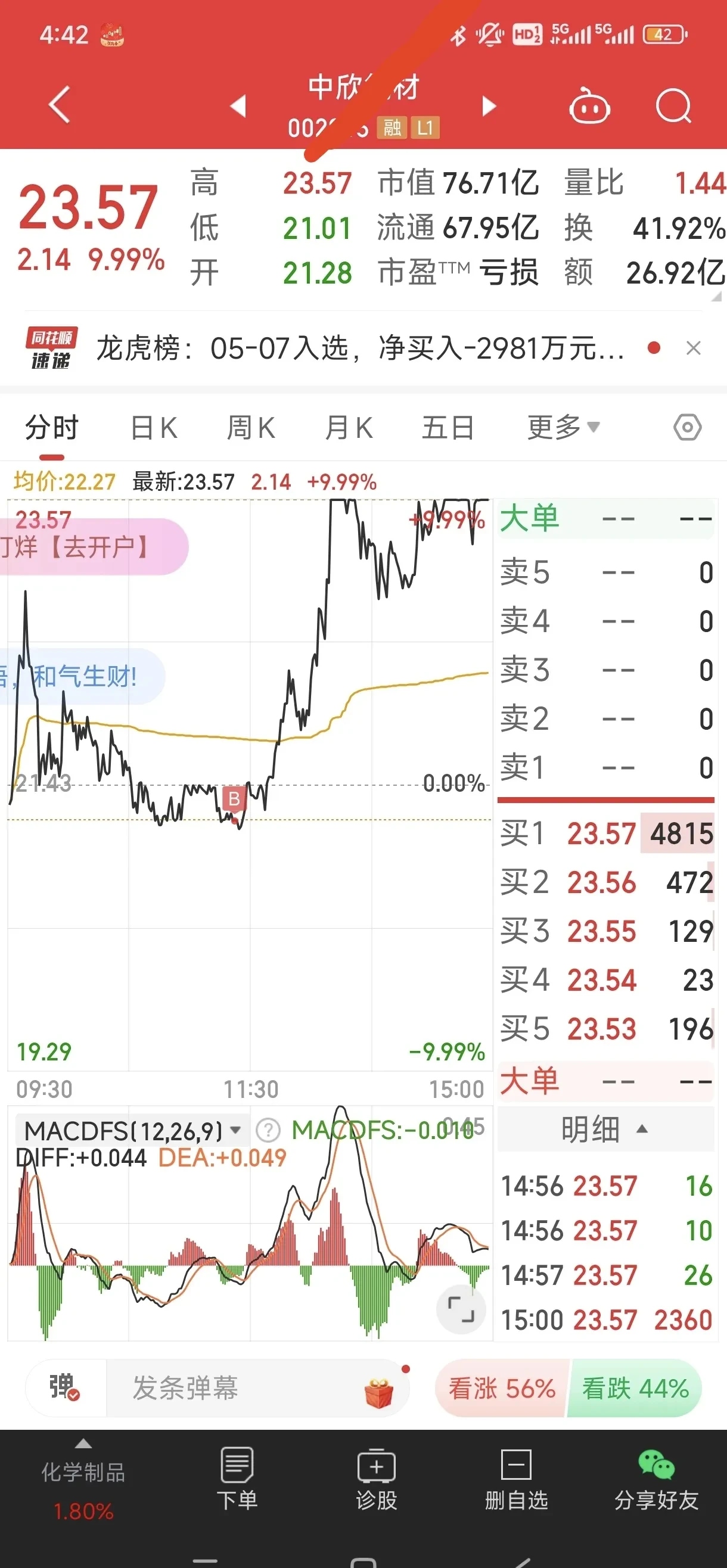Open the robot assistant icon
Viewport: 727px width, 1568px height.
point(589,106)
